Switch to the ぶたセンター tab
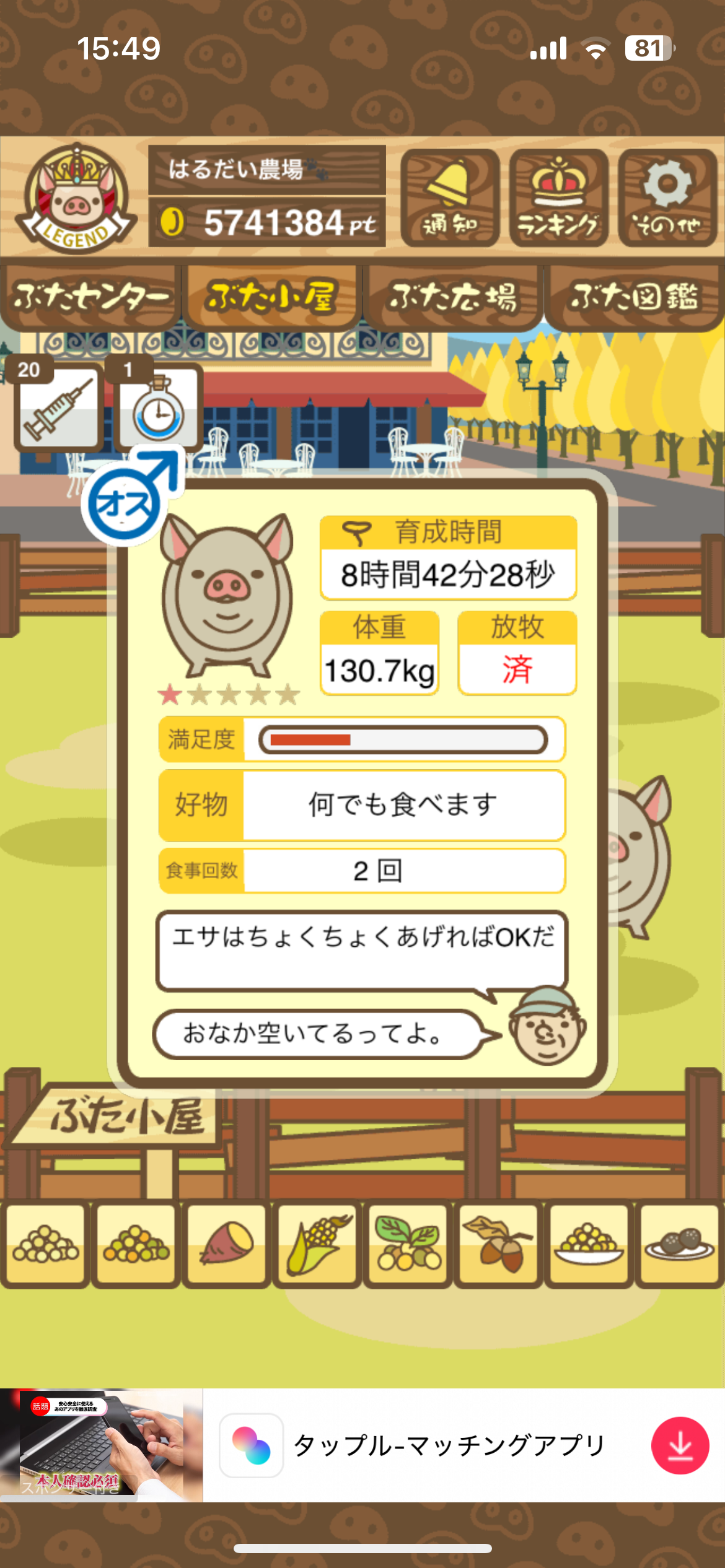 [x=90, y=297]
